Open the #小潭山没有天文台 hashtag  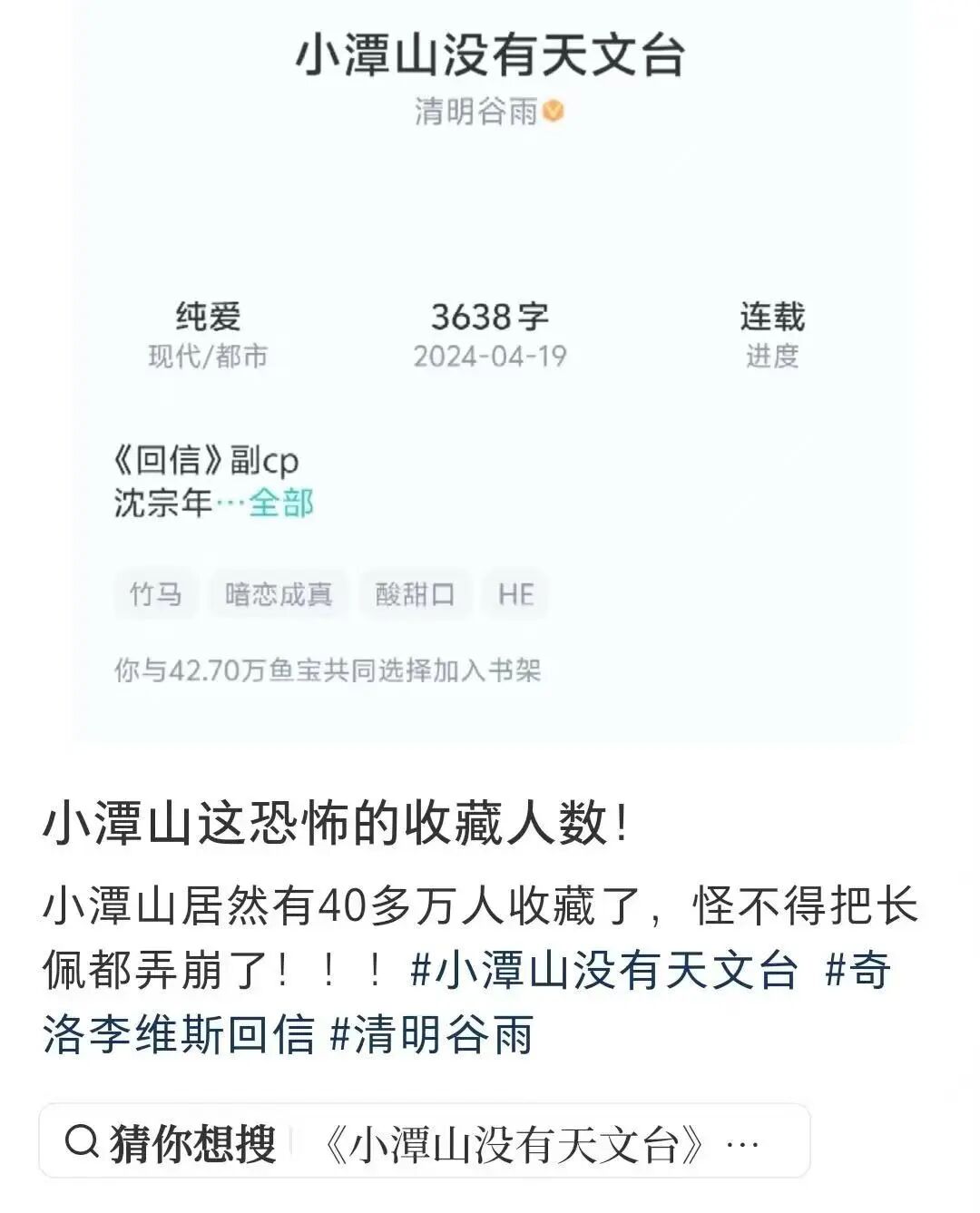(x=604, y=971)
